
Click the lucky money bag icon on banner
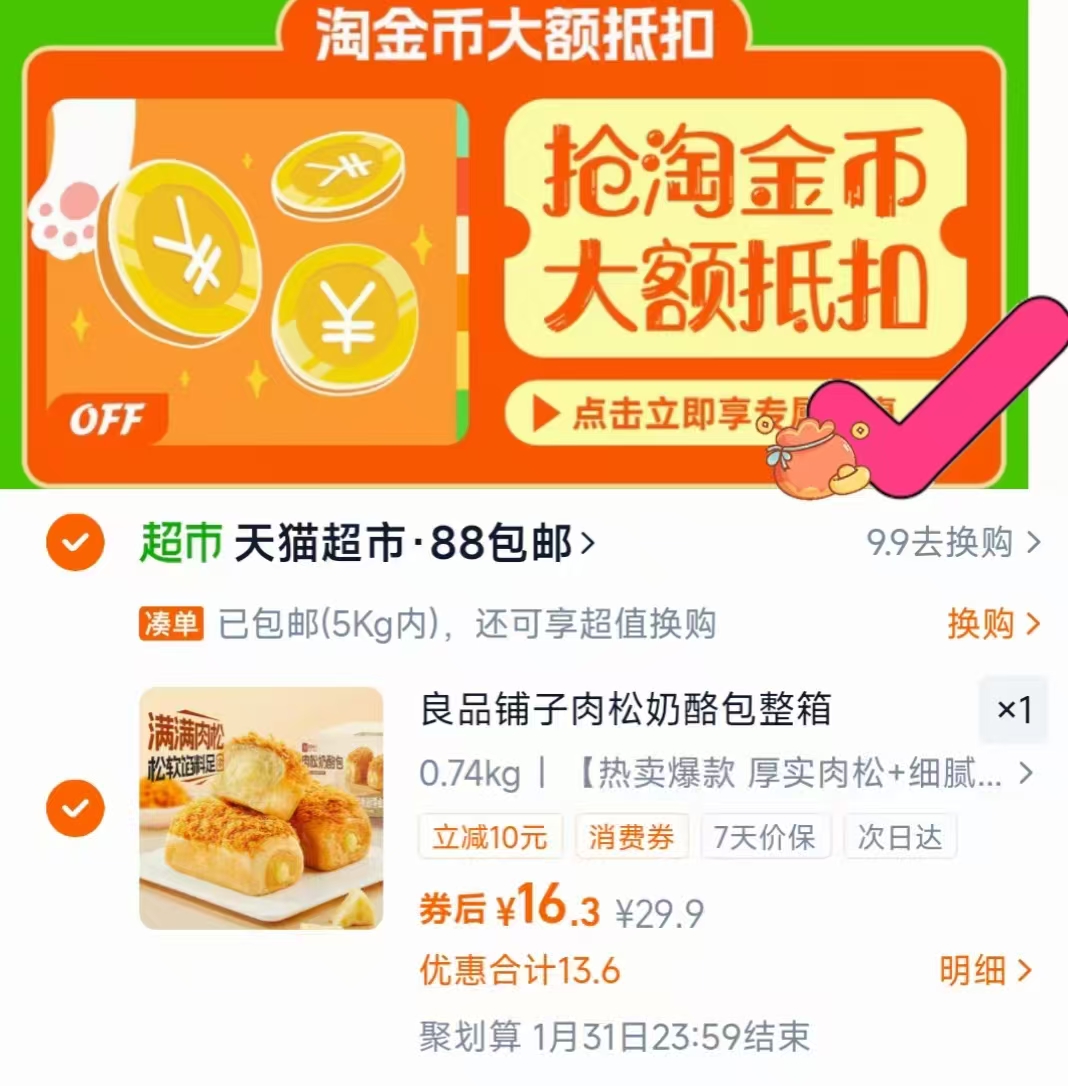point(810,450)
